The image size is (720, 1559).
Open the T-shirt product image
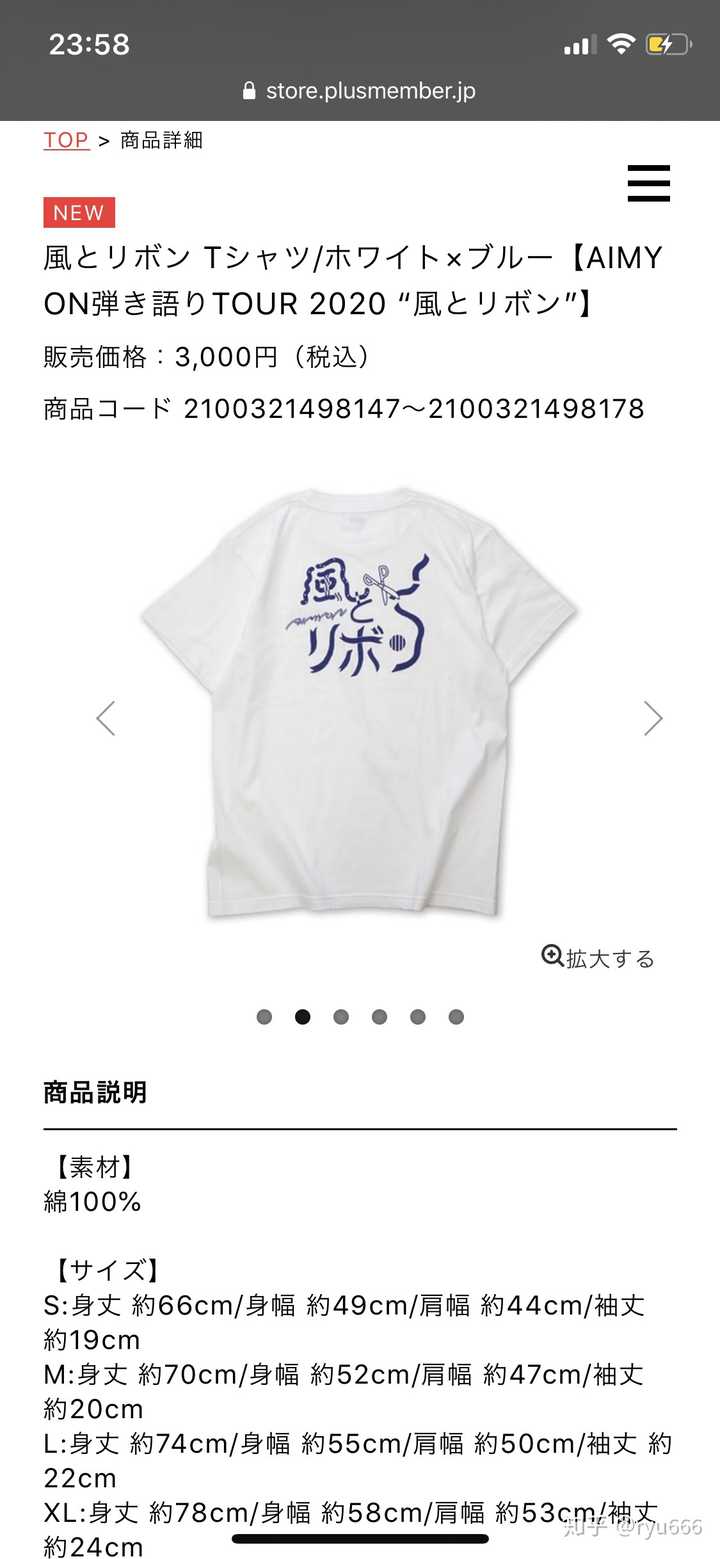click(360, 700)
